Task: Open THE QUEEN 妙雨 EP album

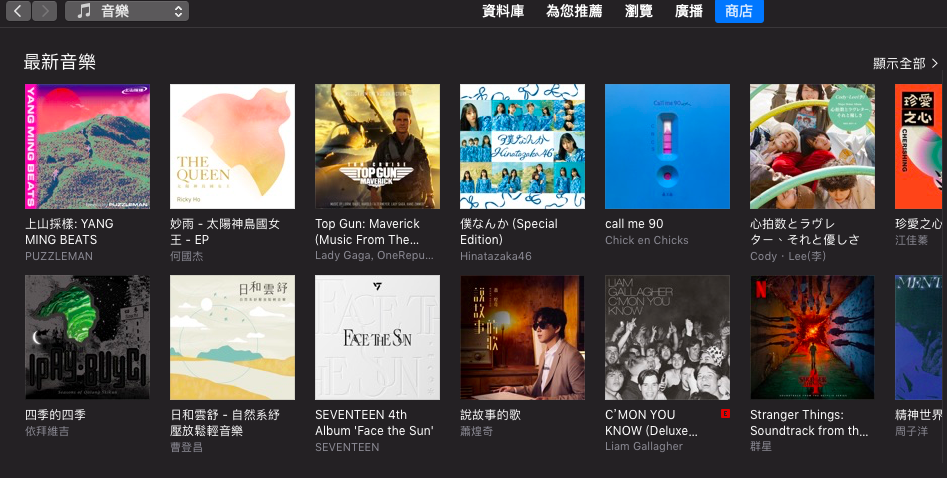Action: (232, 146)
